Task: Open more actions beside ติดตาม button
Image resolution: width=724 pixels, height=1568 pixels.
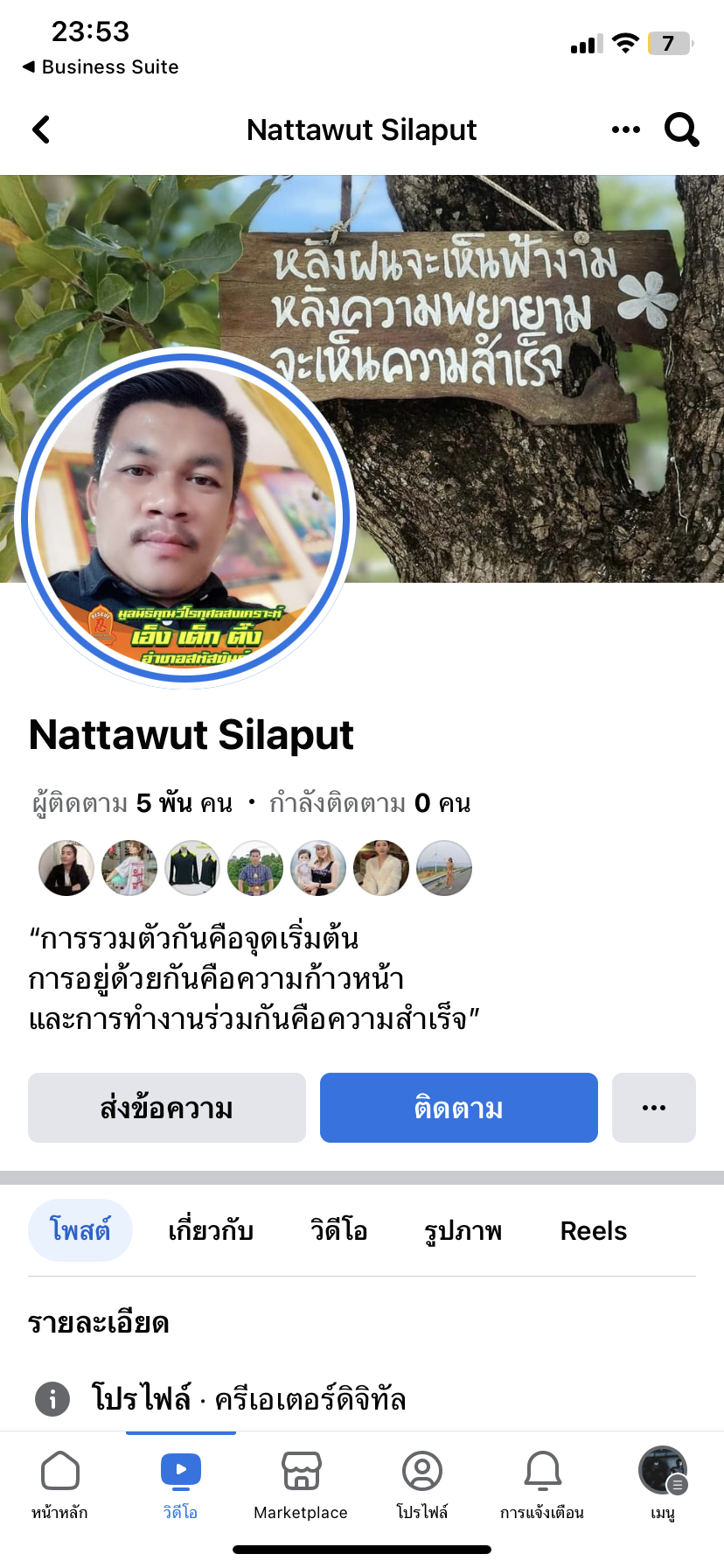Action: point(654,1108)
